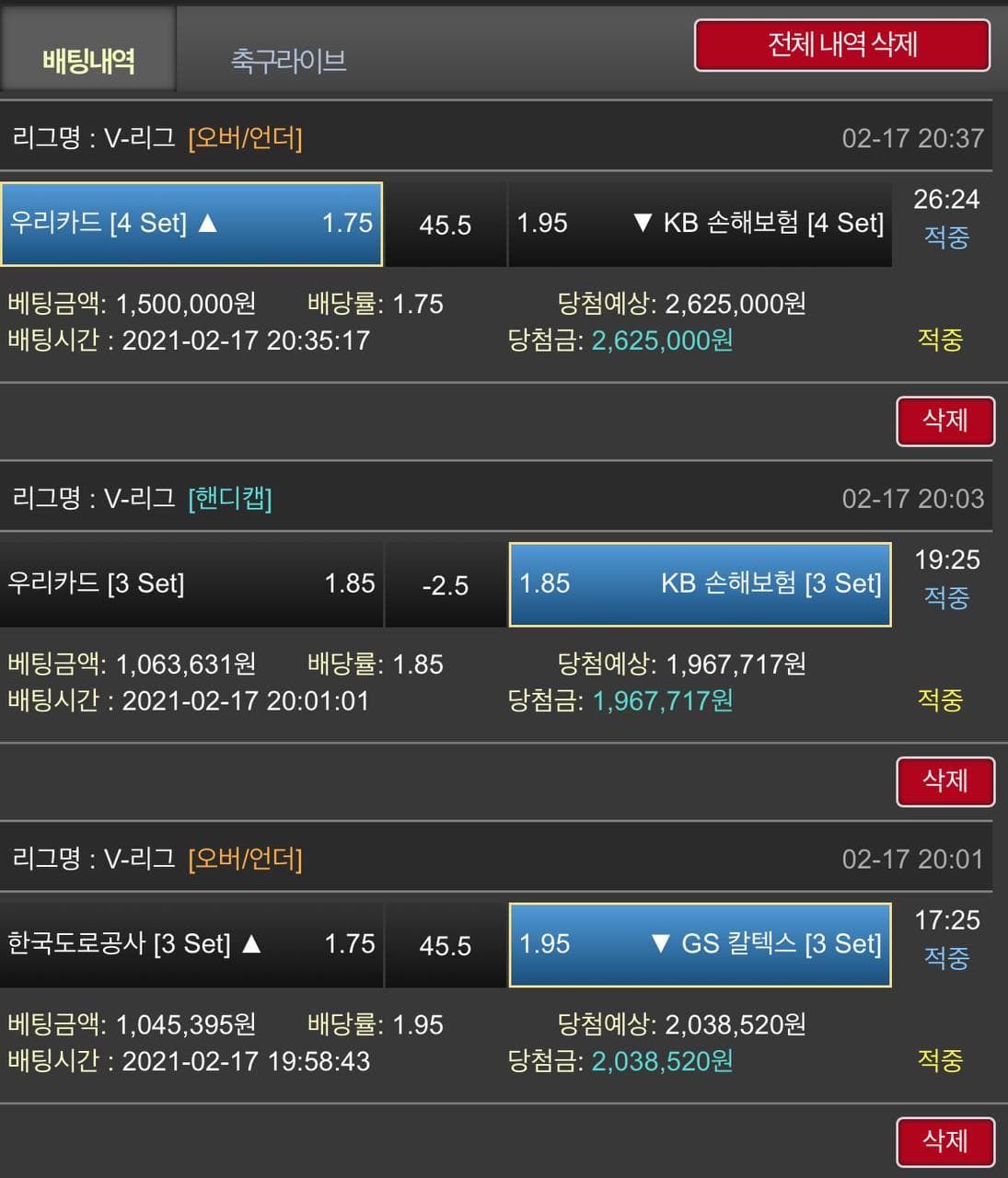This screenshot has height=1178, width=1008.
Task: Select the 배팅내역 tab
Action: [88, 61]
